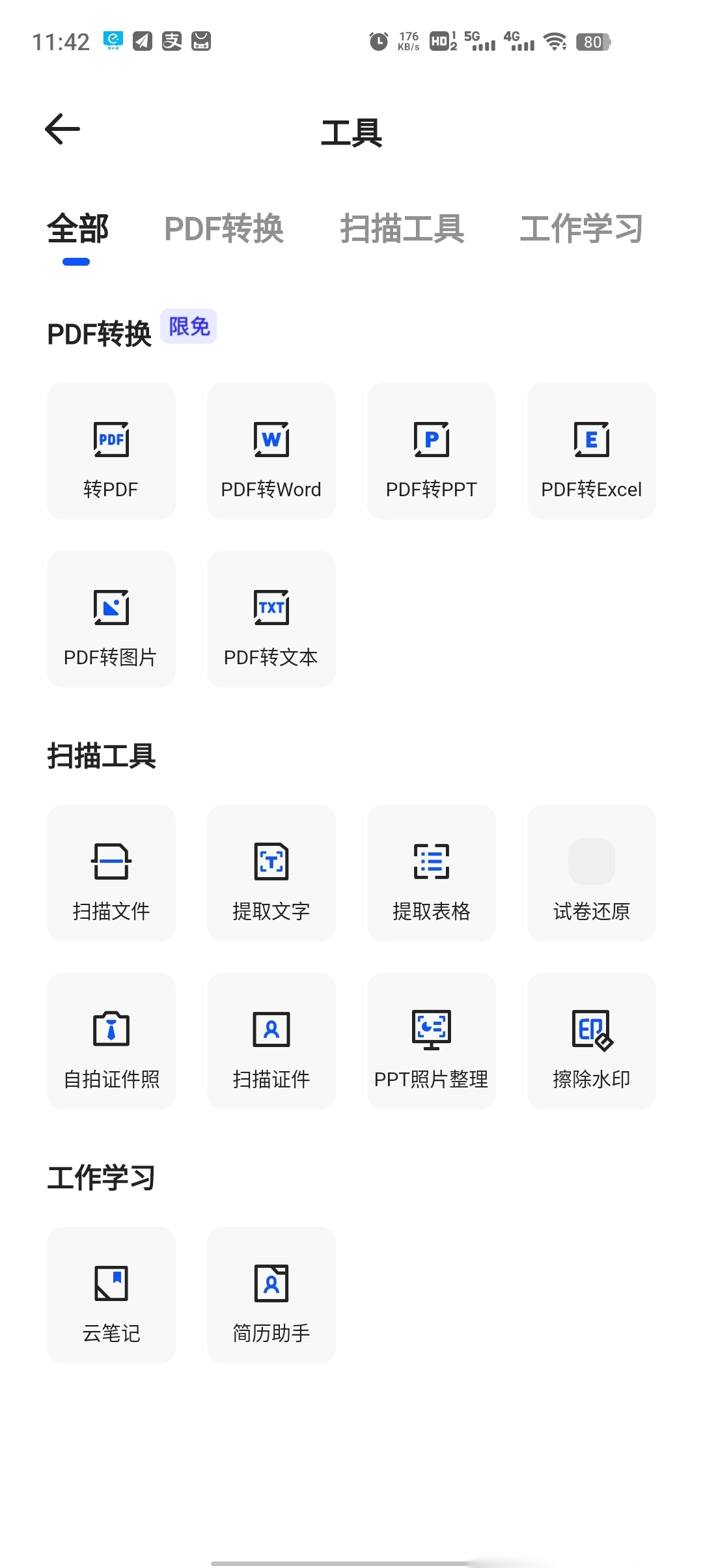This screenshot has width=703, height=1568.
Task: Open the PDF转文本 tool
Action: click(x=271, y=619)
